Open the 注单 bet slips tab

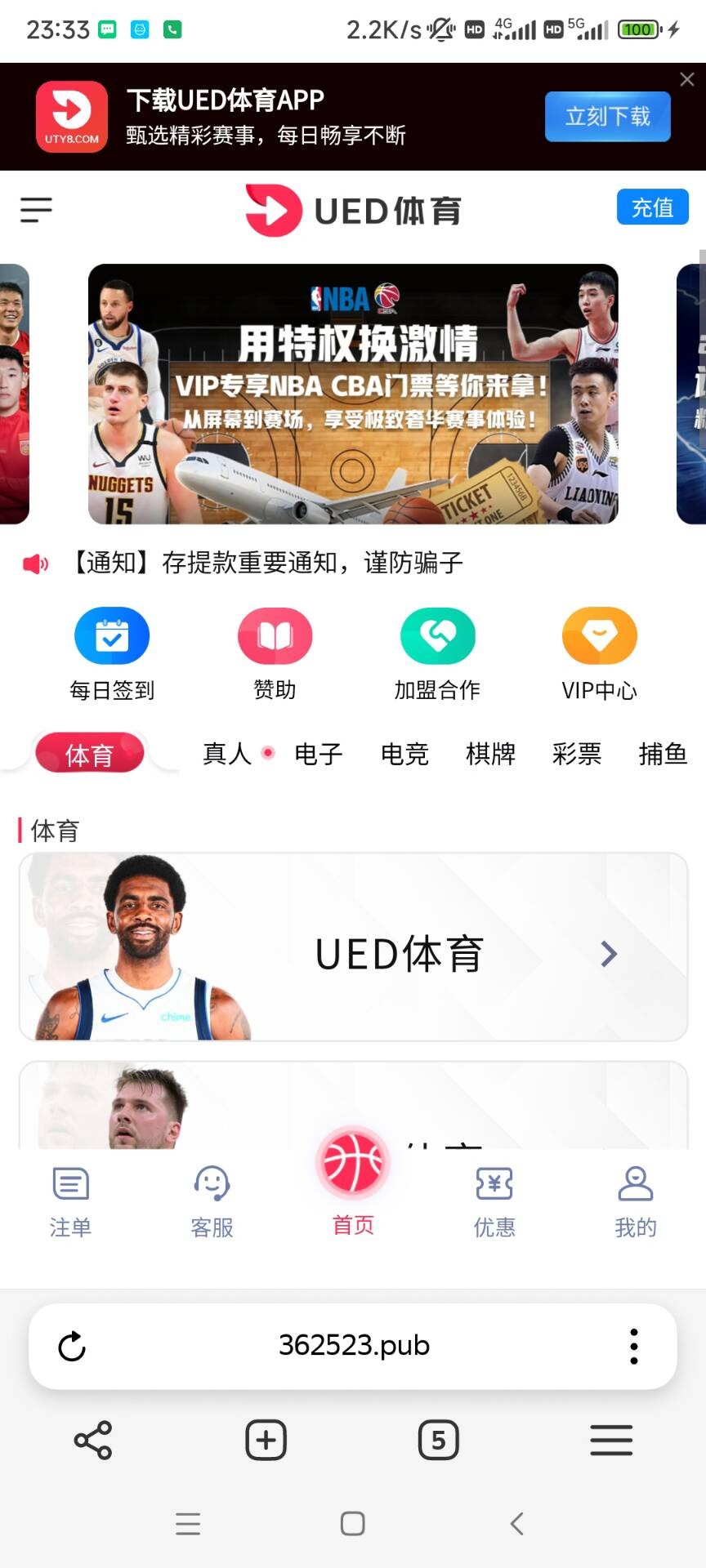click(70, 1202)
